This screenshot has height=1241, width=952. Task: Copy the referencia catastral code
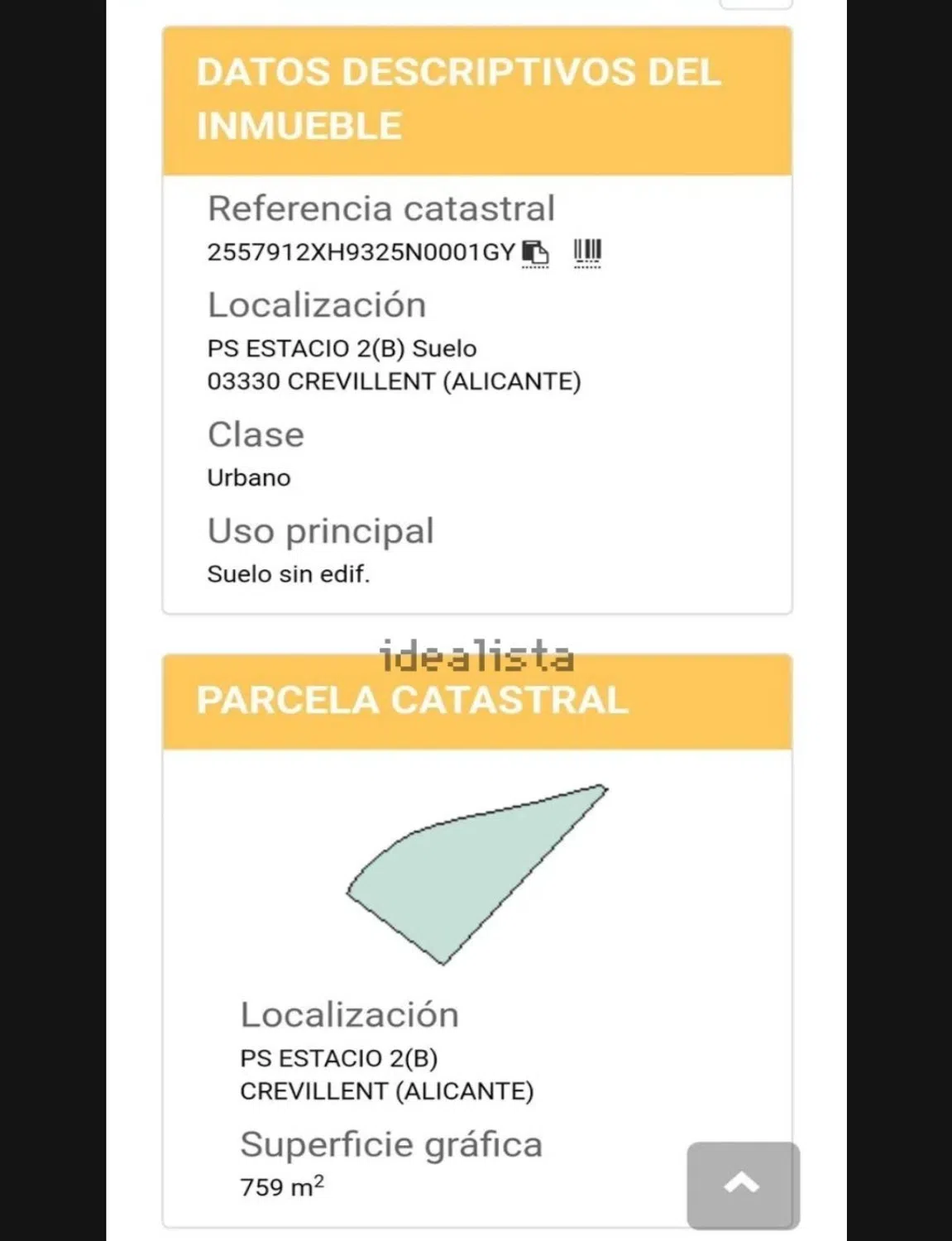click(535, 252)
